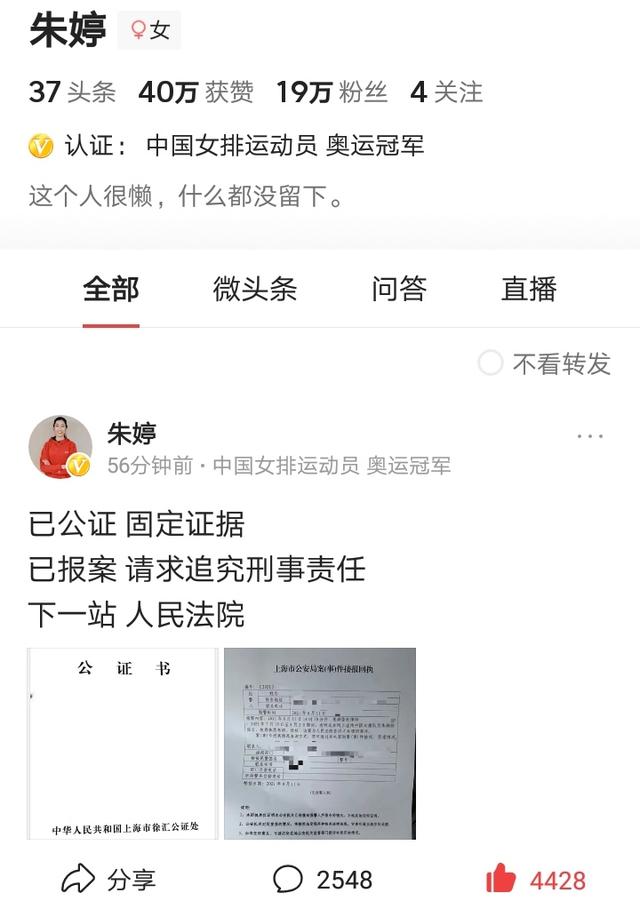This screenshot has height=901, width=640.
Task: Like the post with 4428 likes
Action: click(x=536, y=880)
